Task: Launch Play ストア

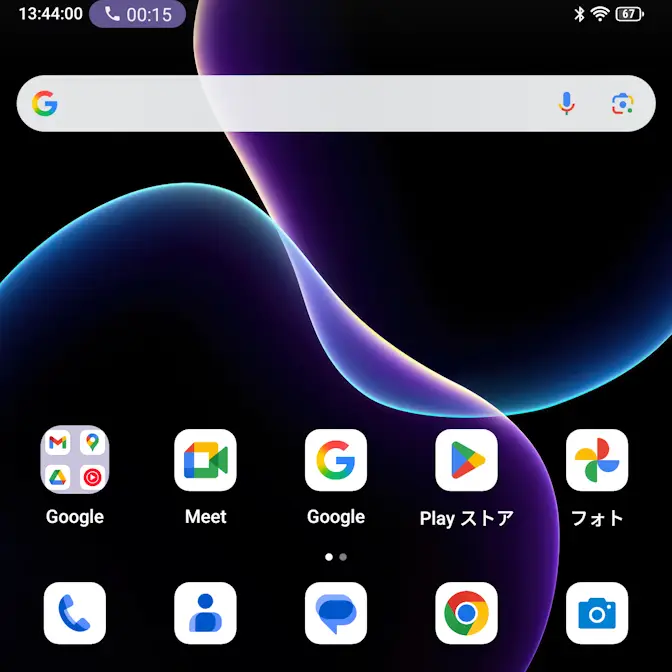Action: (466, 461)
